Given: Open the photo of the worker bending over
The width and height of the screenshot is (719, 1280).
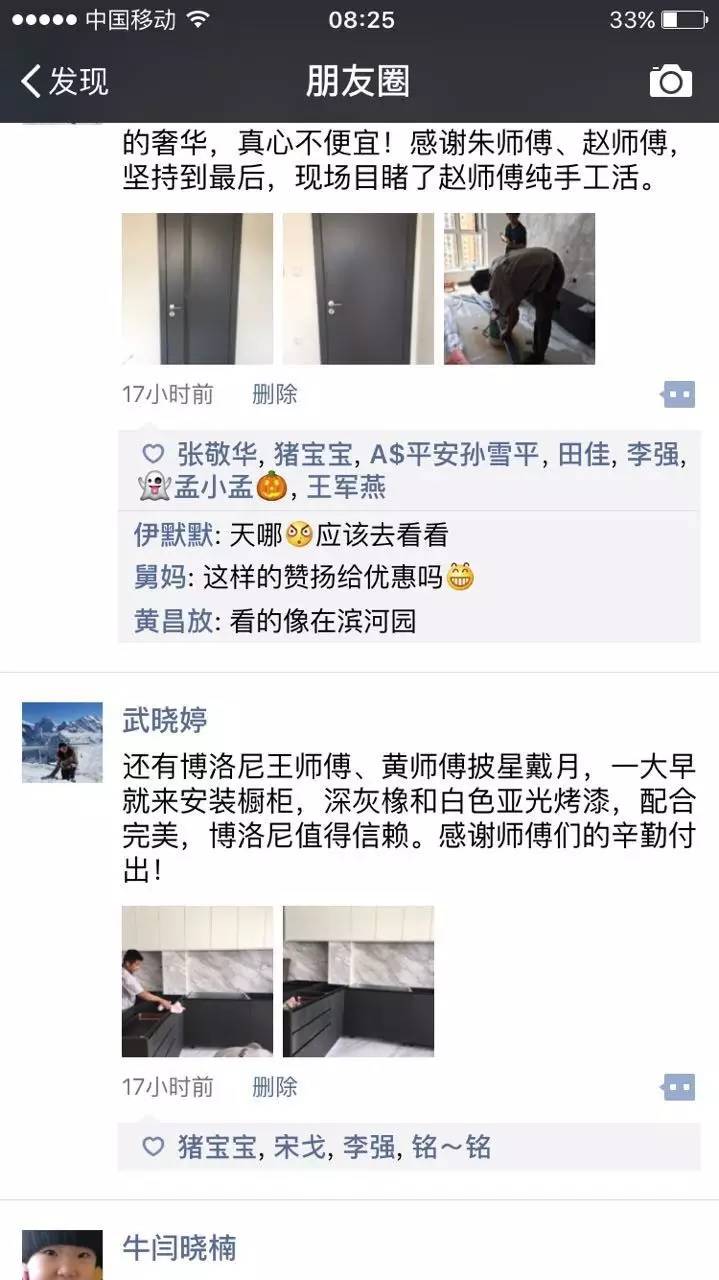Looking at the screenshot, I should click(519, 289).
